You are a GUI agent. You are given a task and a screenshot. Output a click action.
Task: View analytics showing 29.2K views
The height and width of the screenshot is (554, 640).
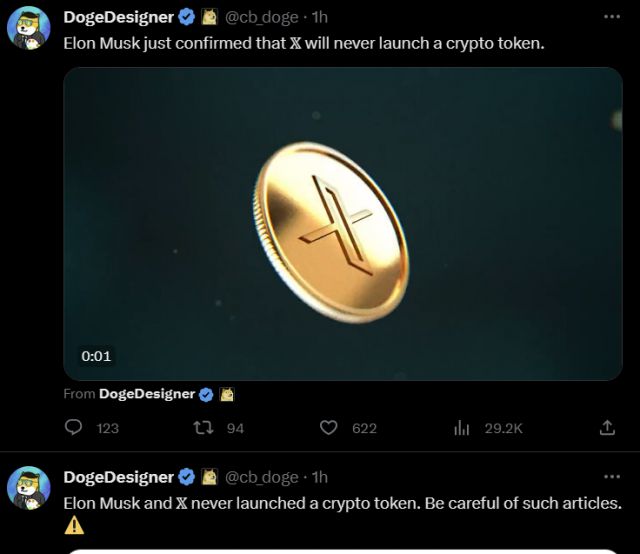click(x=462, y=428)
